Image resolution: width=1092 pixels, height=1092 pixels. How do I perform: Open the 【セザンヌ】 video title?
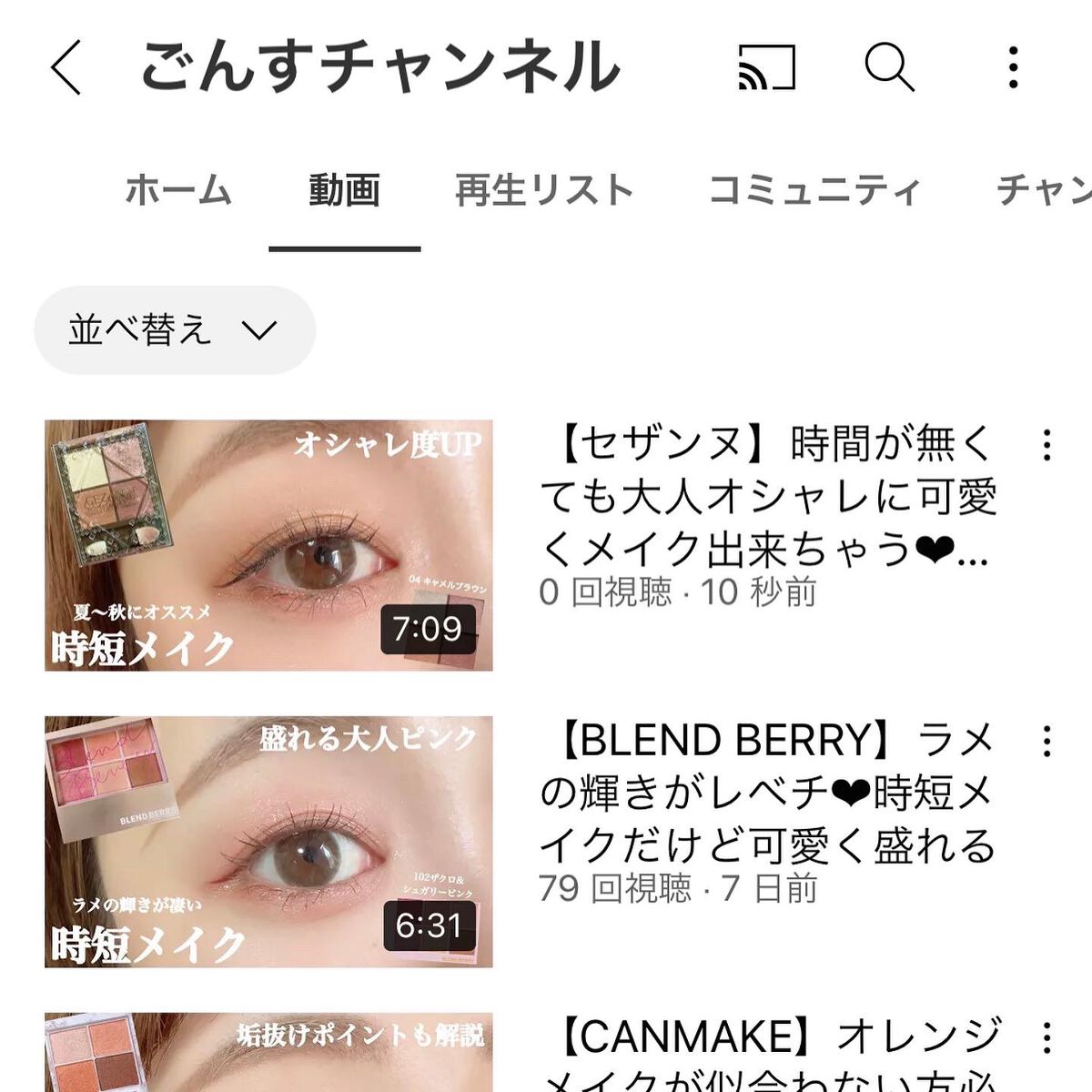(767, 496)
